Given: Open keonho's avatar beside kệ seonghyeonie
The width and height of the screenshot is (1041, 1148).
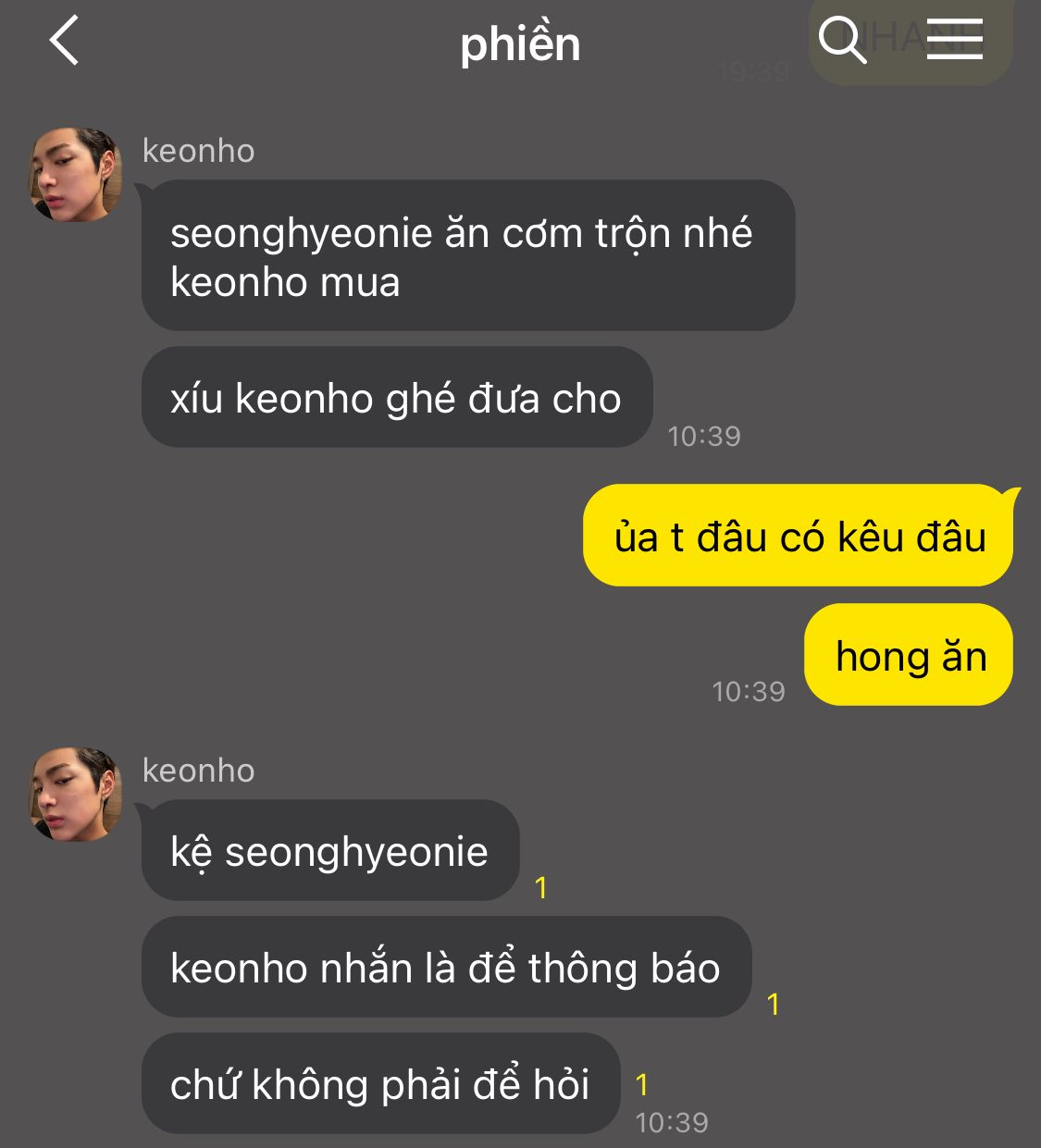Looking at the screenshot, I should click(x=76, y=795).
